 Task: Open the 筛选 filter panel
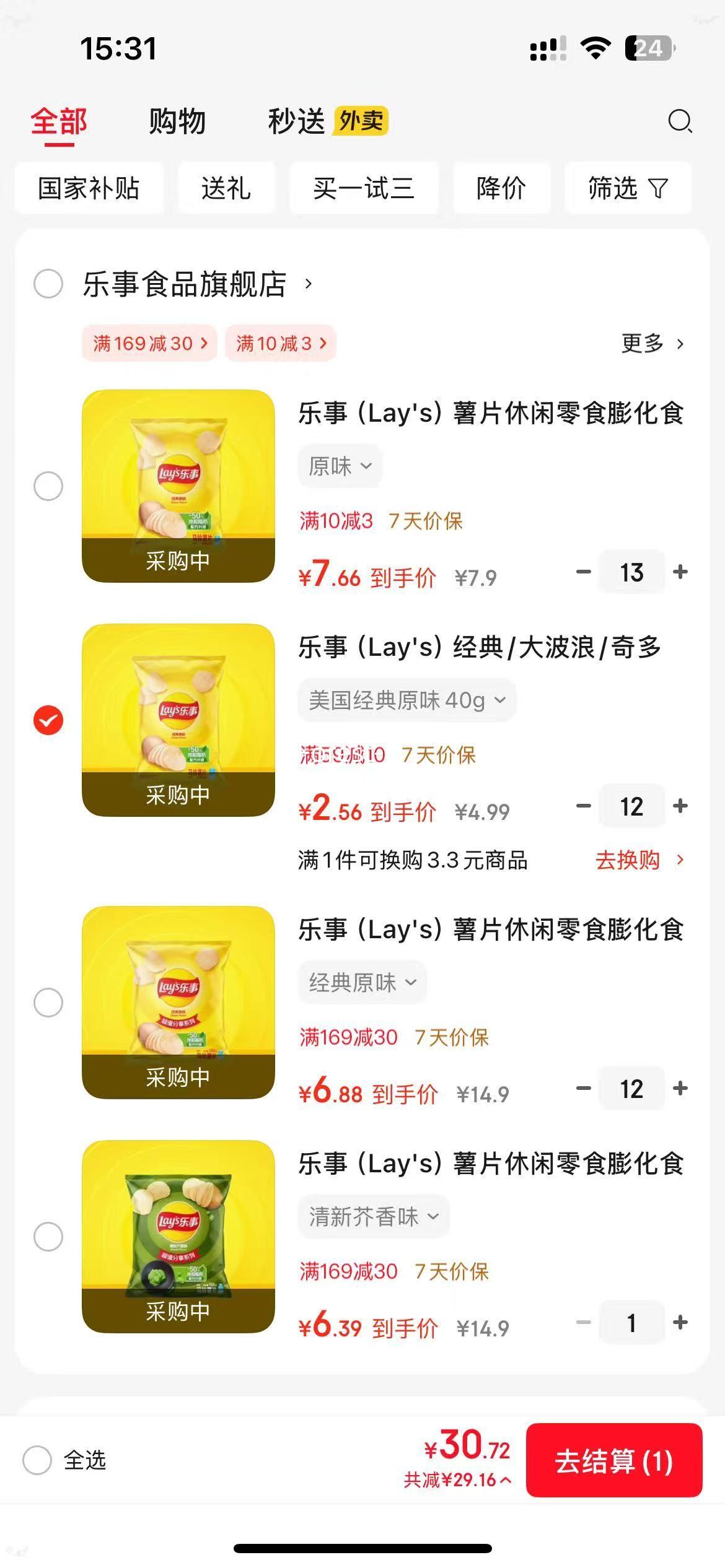tap(626, 189)
